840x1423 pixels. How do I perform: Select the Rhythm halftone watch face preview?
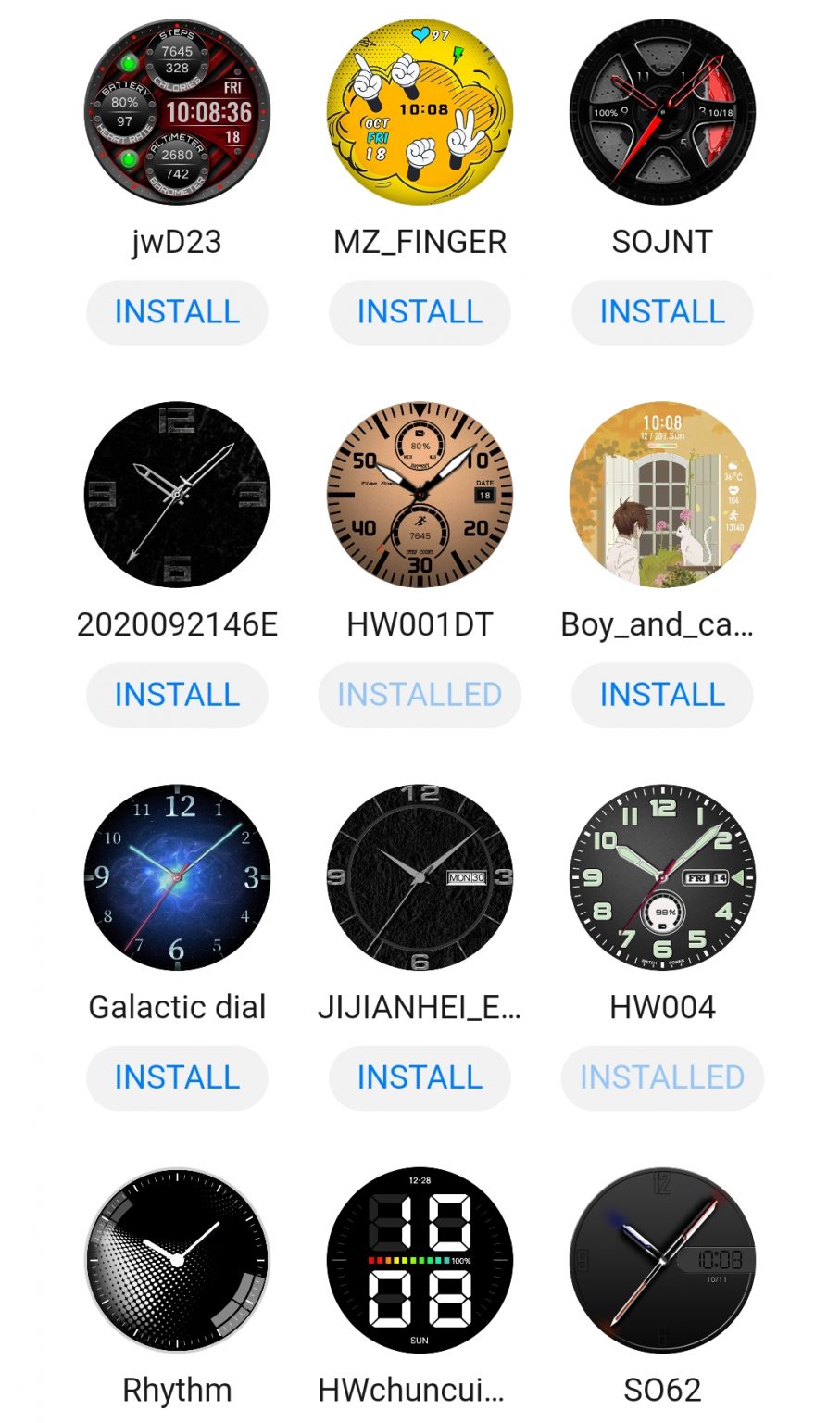coord(176,1260)
